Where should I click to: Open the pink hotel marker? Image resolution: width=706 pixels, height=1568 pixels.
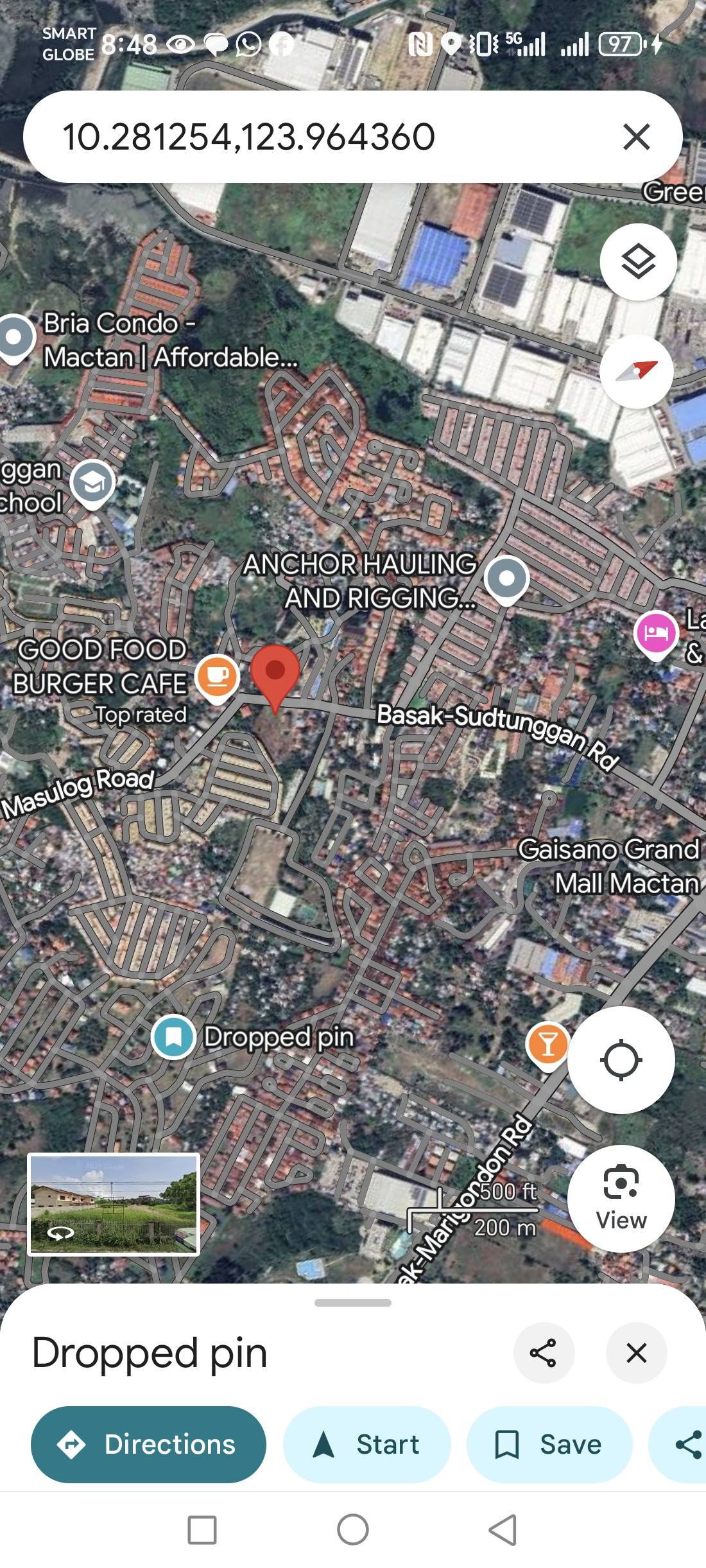656,632
